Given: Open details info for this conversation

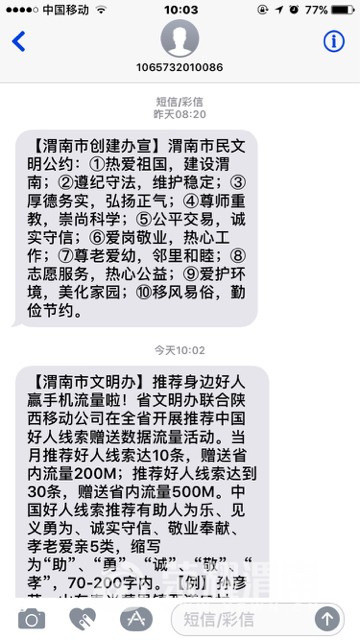Looking at the screenshot, I should click(x=334, y=41).
